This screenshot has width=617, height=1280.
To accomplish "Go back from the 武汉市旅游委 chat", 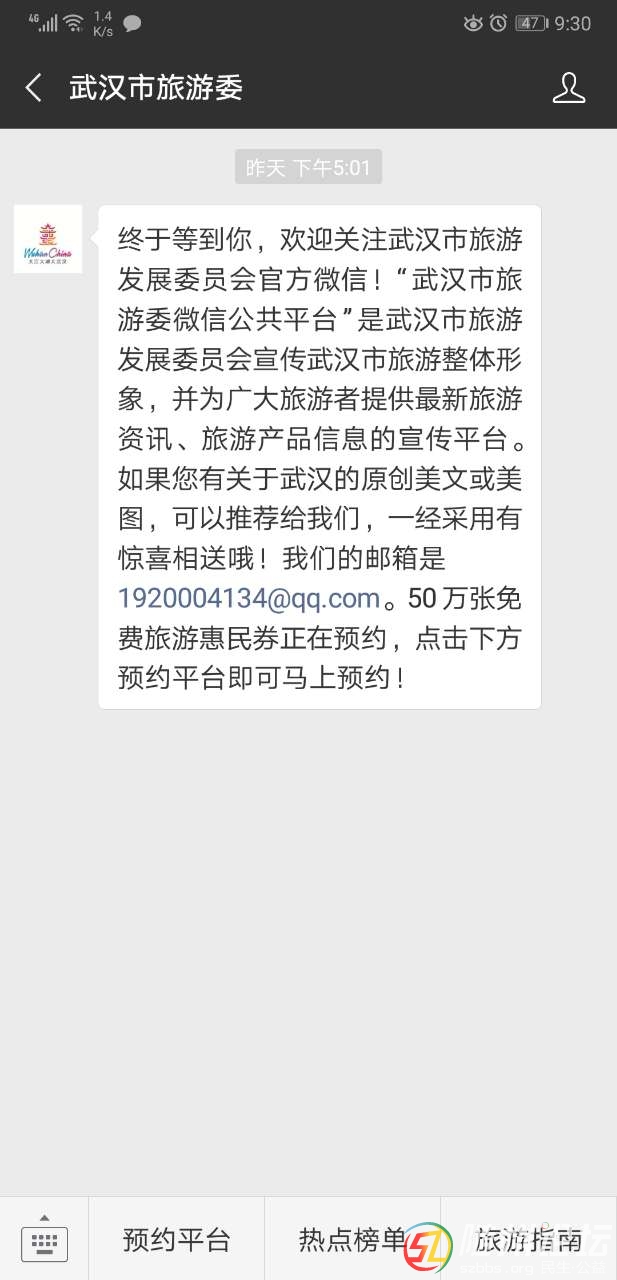I will tap(34, 88).
